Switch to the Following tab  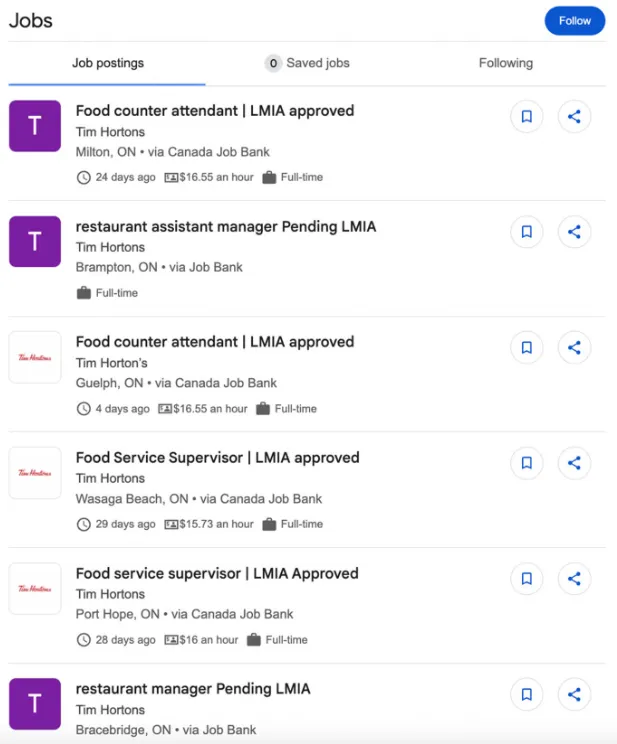[505, 63]
